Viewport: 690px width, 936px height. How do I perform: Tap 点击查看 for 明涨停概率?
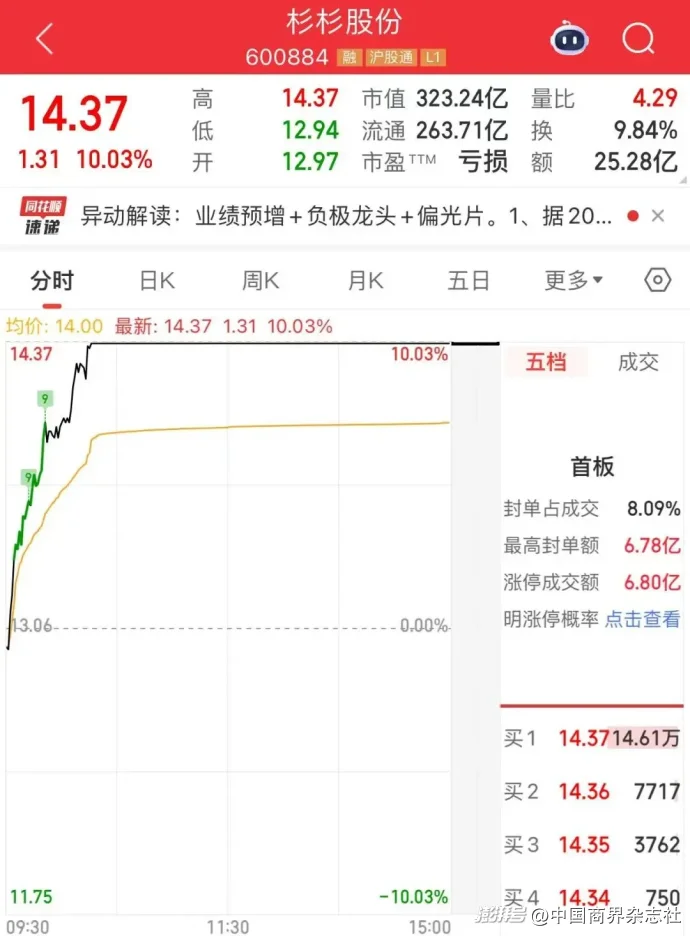pyautogui.click(x=642, y=620)
